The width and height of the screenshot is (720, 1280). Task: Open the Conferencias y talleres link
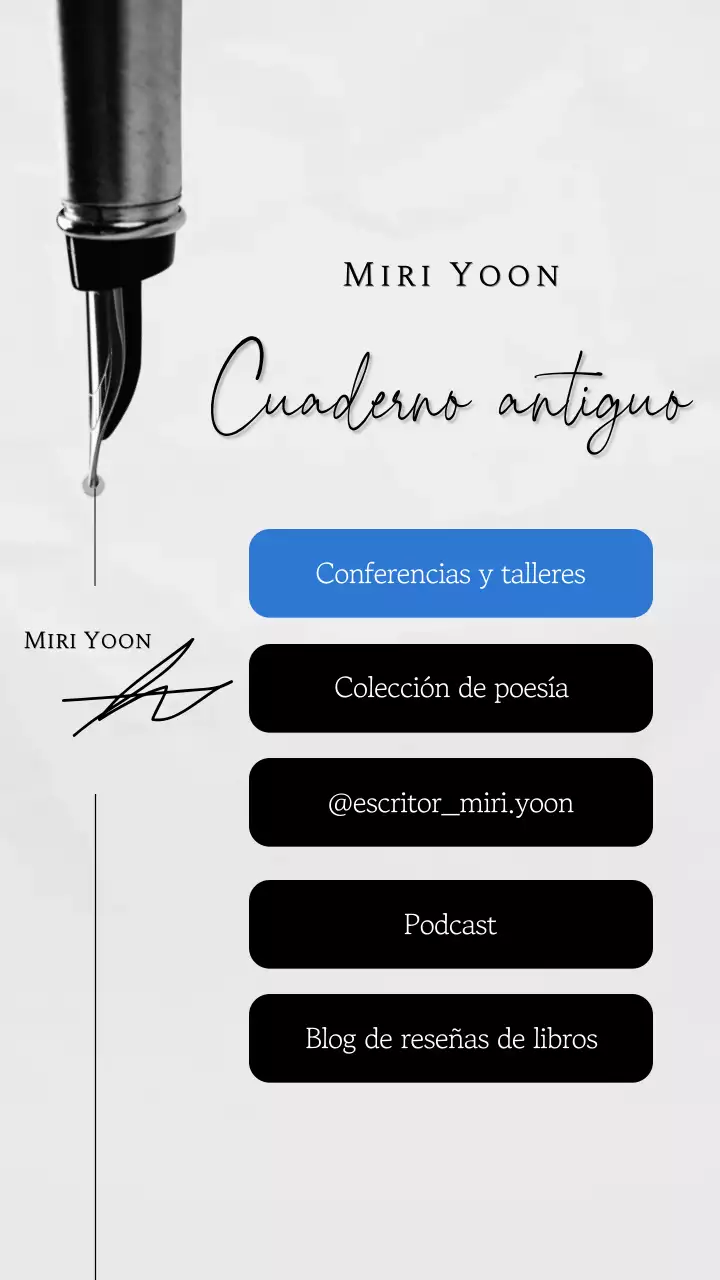(450, 573)
